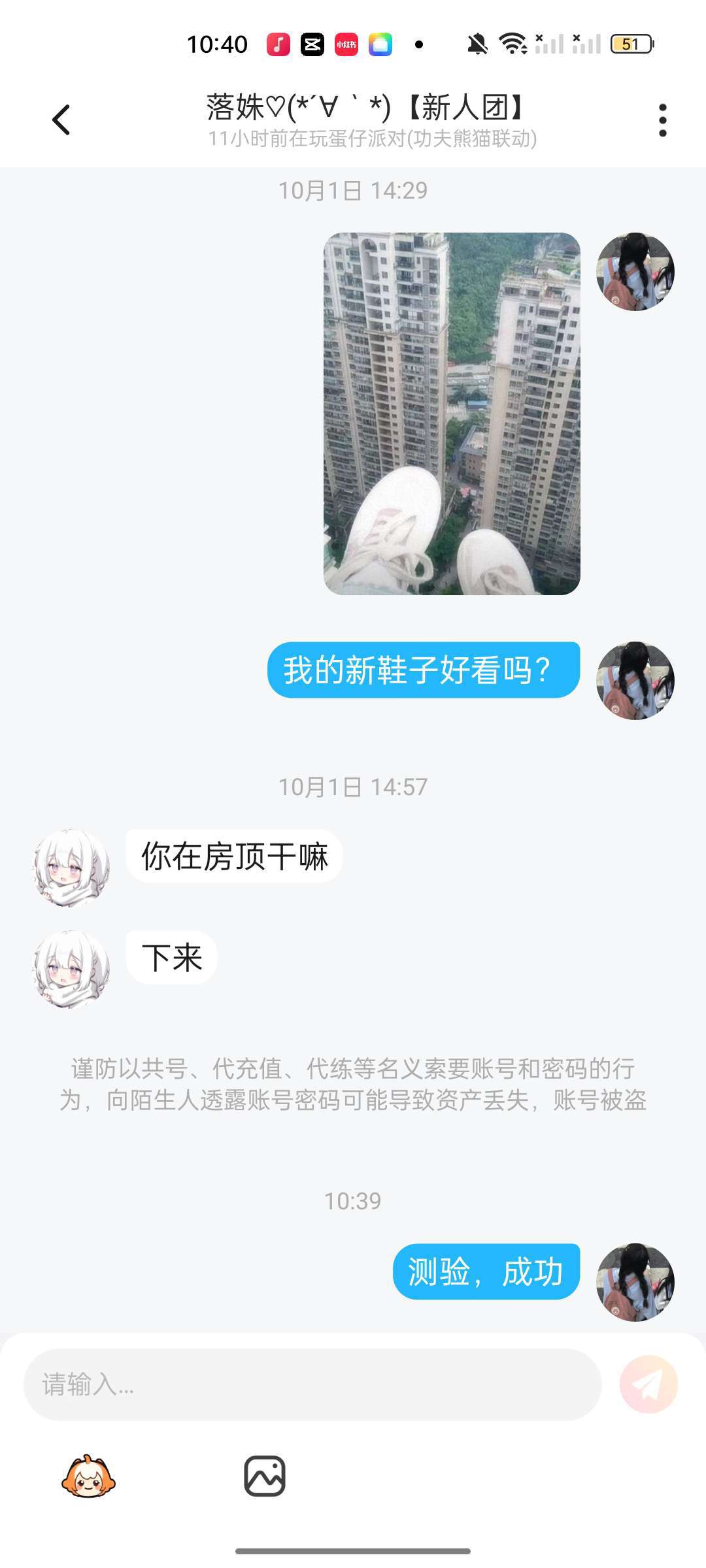View avatar beside "你在房顶干嘛" message
This screenshot has height=1568, width=706.
point(71,868)
